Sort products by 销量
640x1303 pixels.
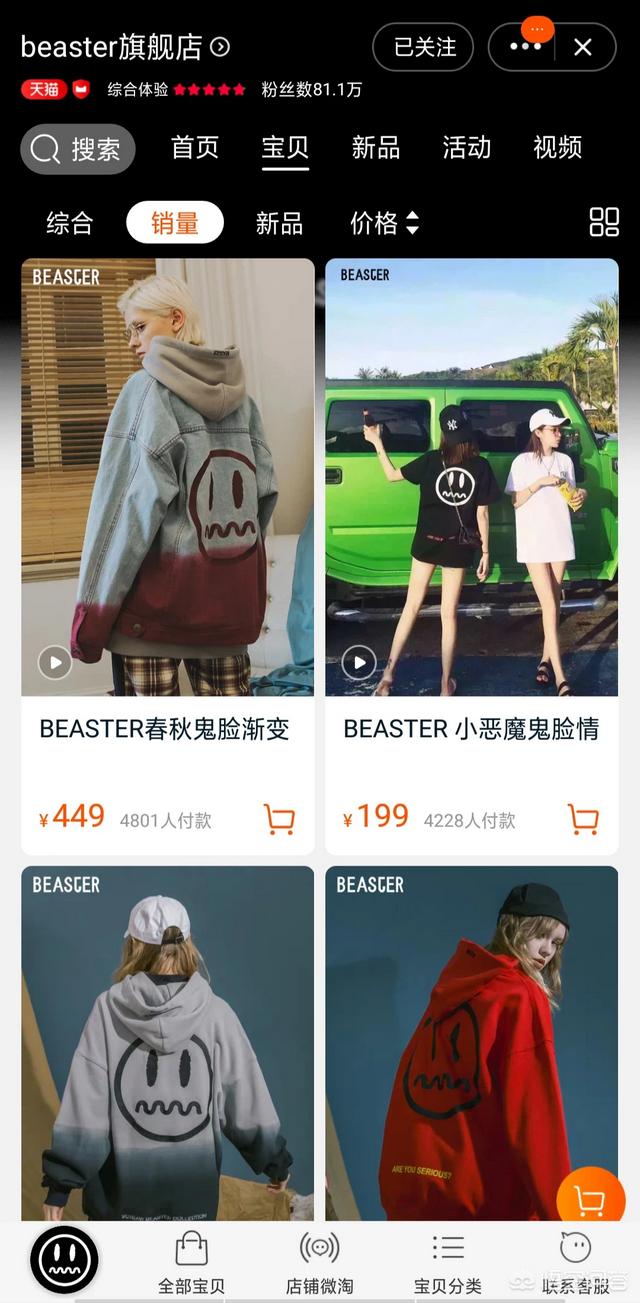(175, 223)
